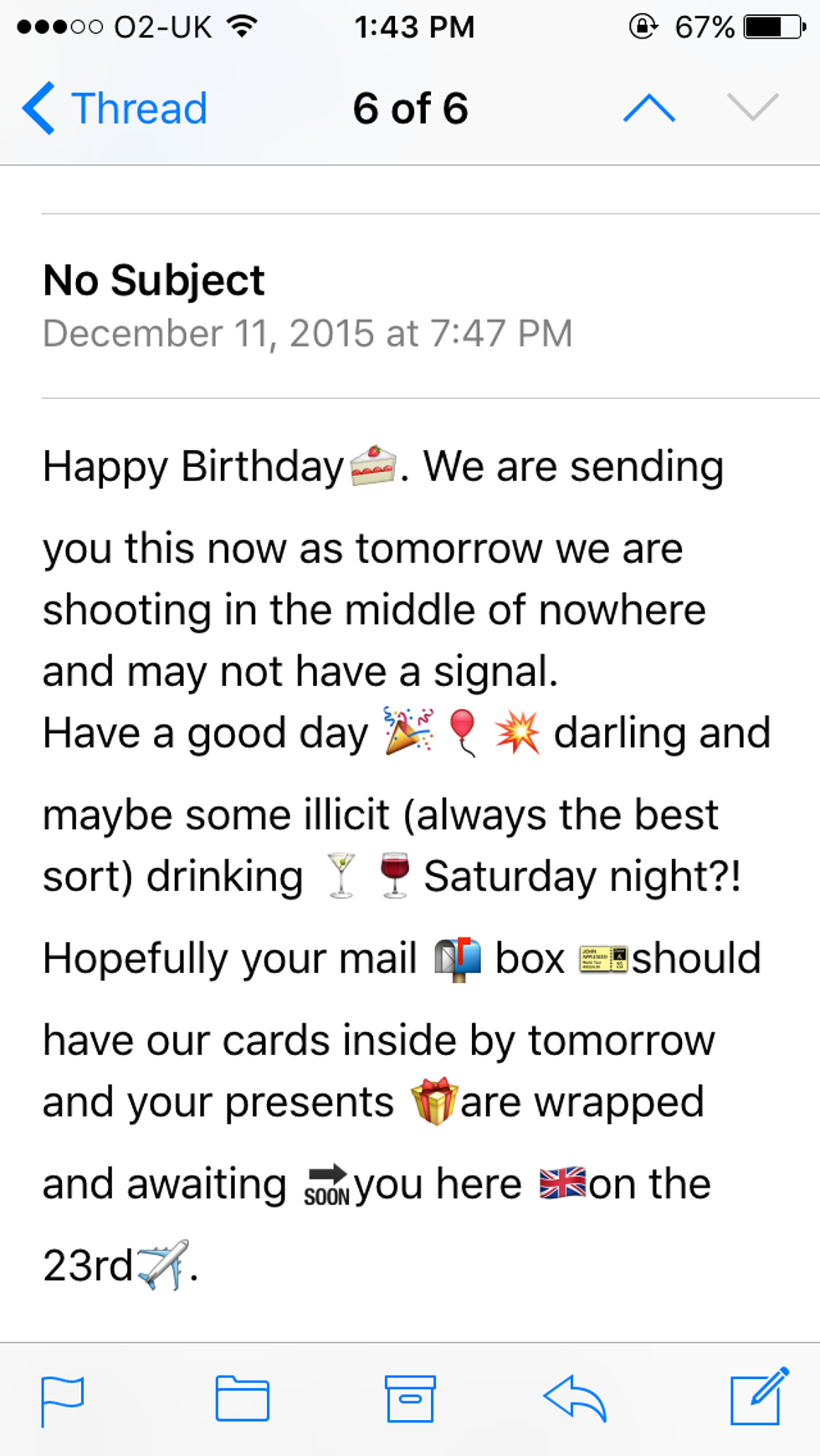This screenshot has height=1456, width=820.
Task: Show the previous message with up arrow
Action: 648,109
